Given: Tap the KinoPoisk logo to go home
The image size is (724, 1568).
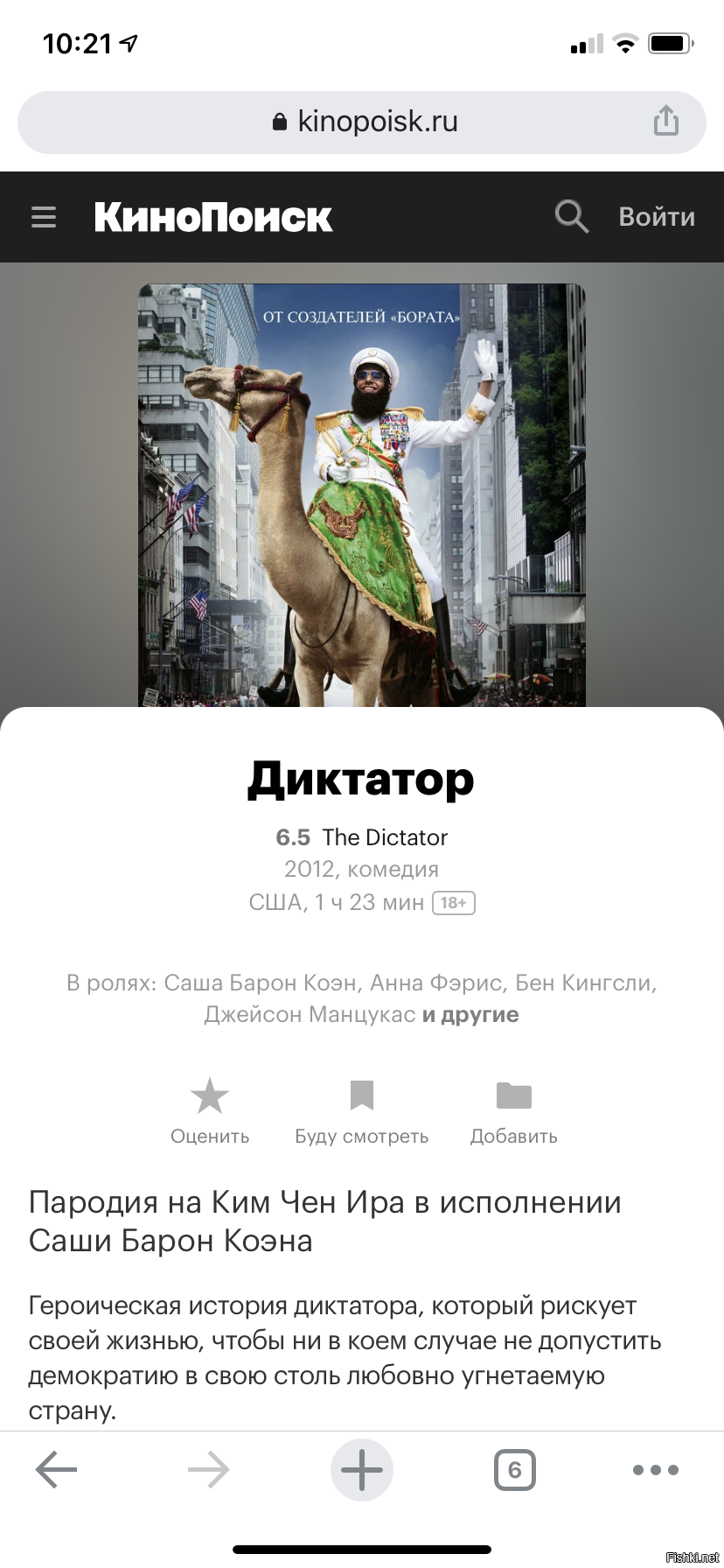Looking at the screenshot, I should [213, 217].
